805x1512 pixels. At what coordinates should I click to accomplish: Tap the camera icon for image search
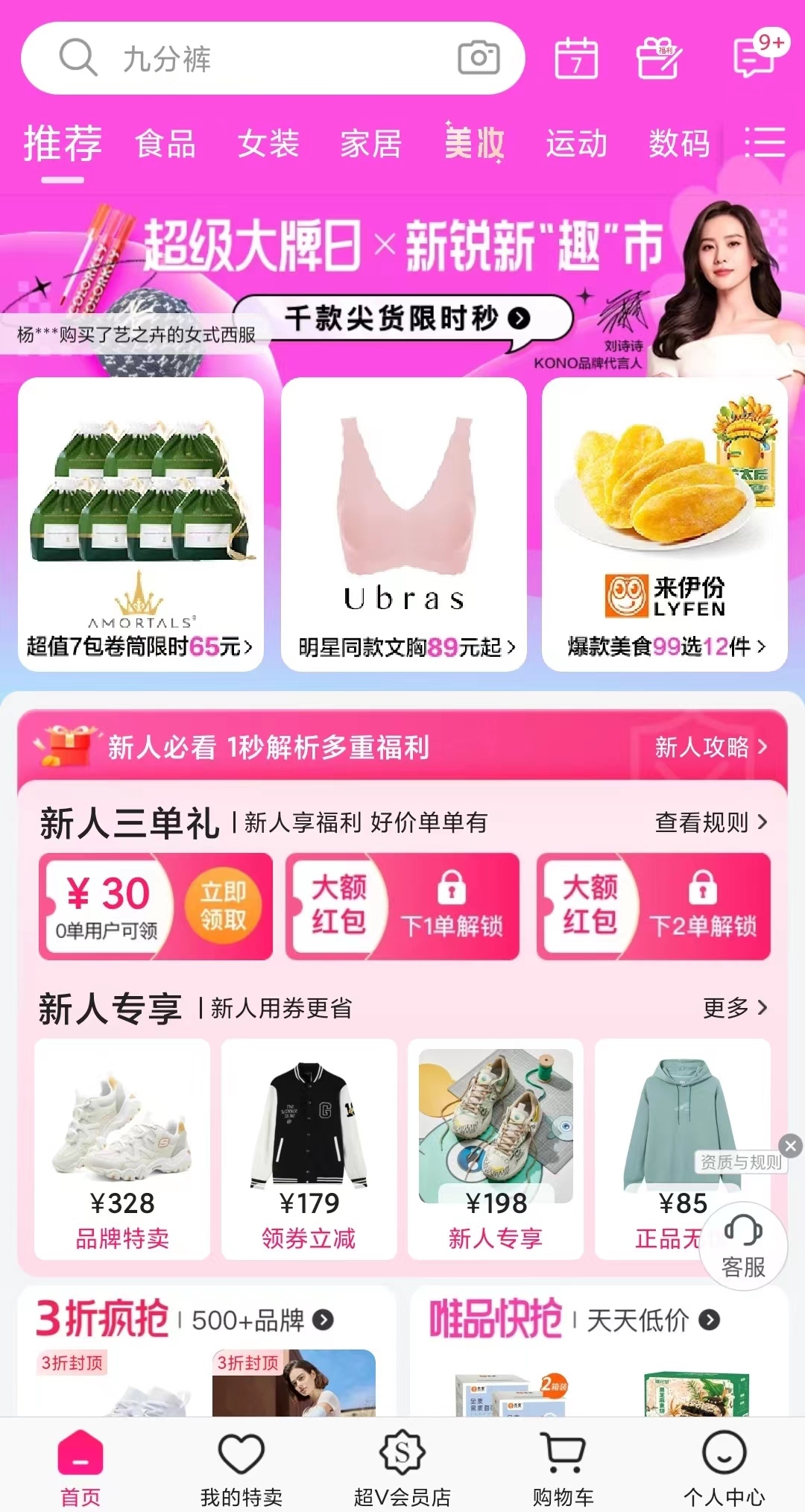479,58
